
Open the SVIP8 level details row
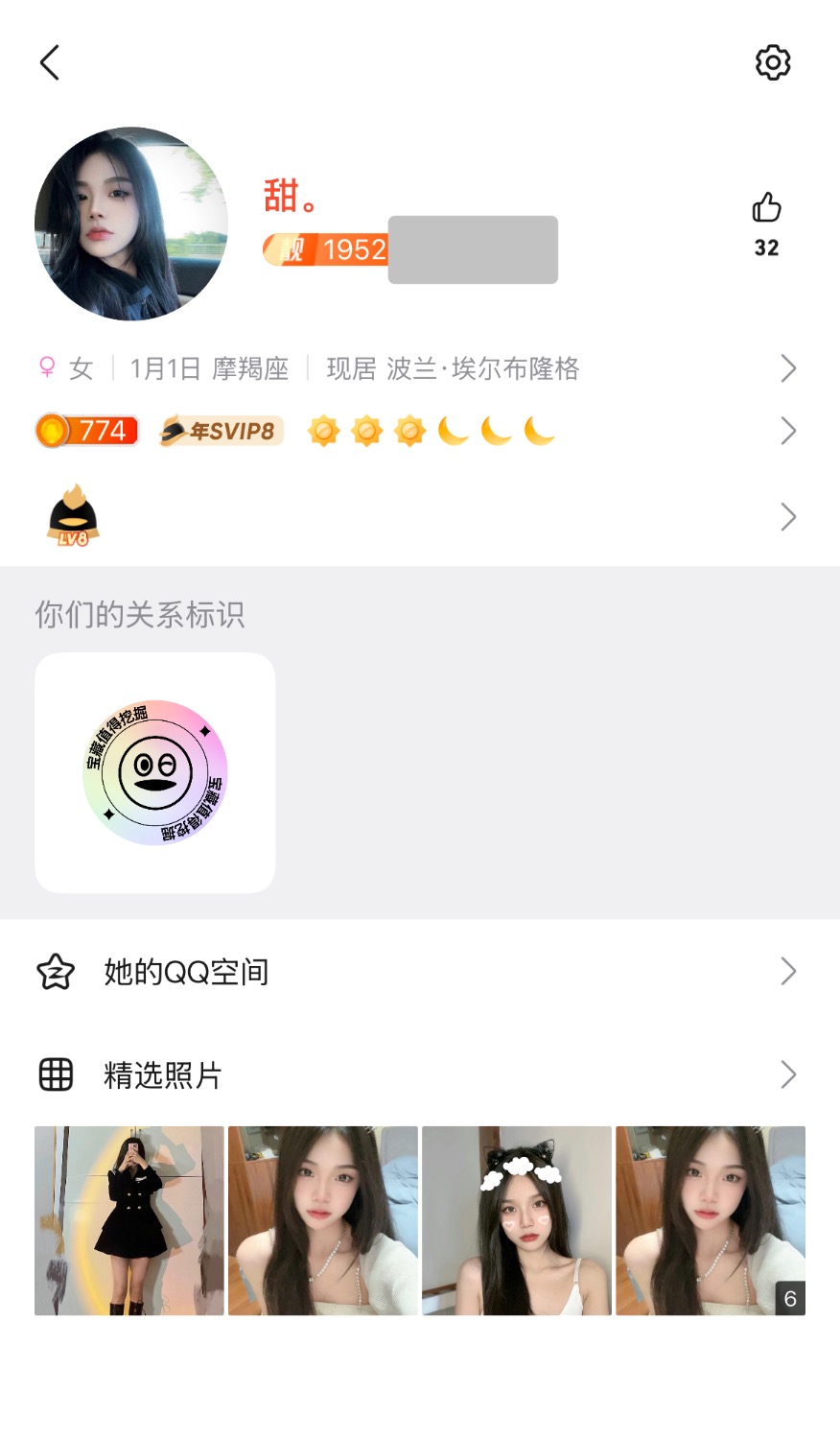point(419,432)
